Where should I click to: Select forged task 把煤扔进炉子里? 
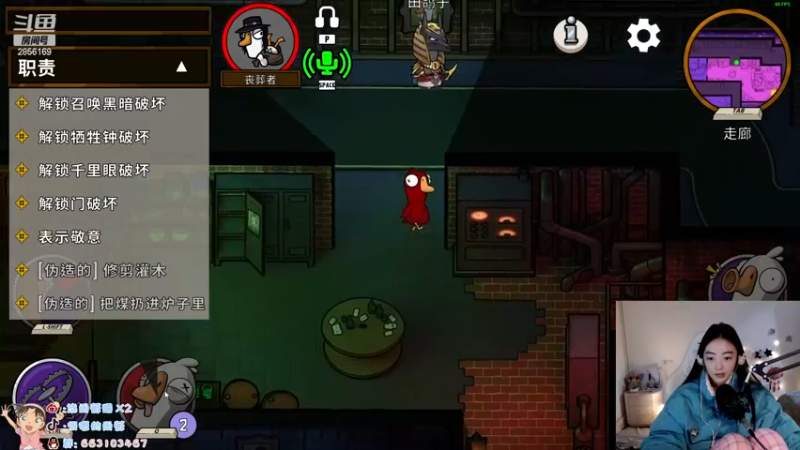[x=122, y=303]
